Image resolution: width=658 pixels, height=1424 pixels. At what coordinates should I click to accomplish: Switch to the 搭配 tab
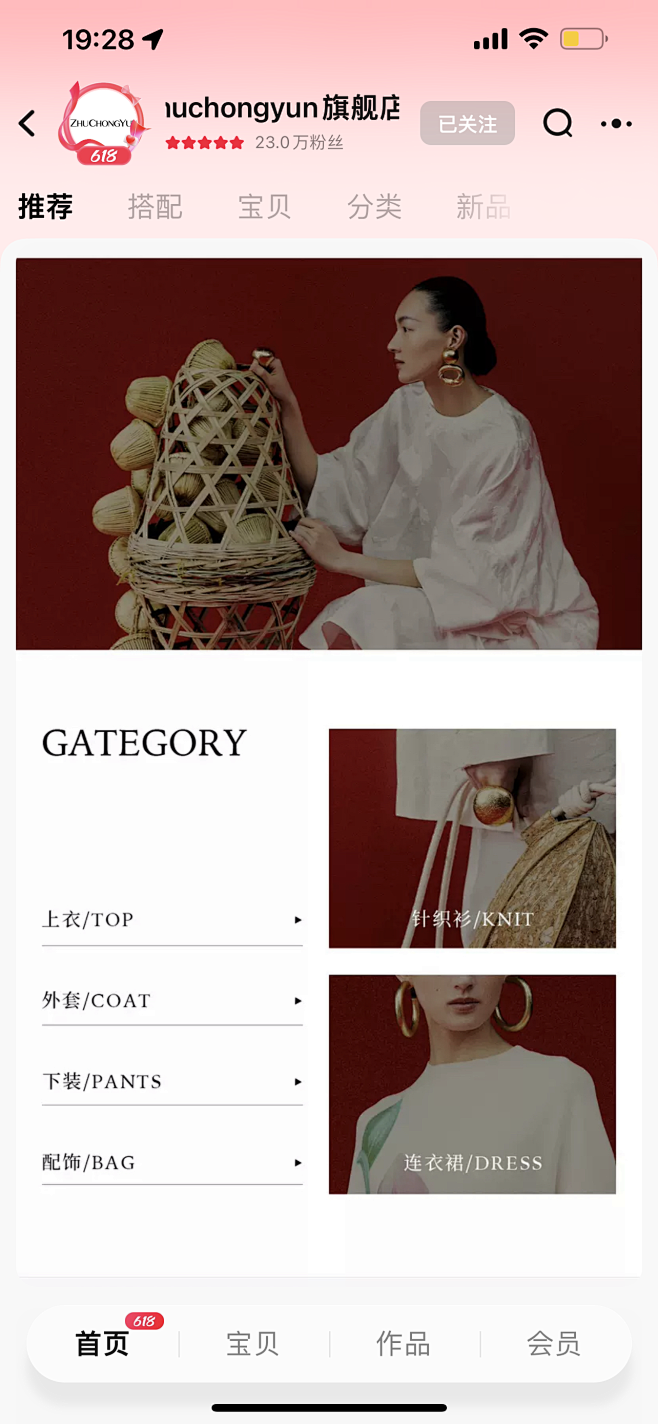click(155, 207)
